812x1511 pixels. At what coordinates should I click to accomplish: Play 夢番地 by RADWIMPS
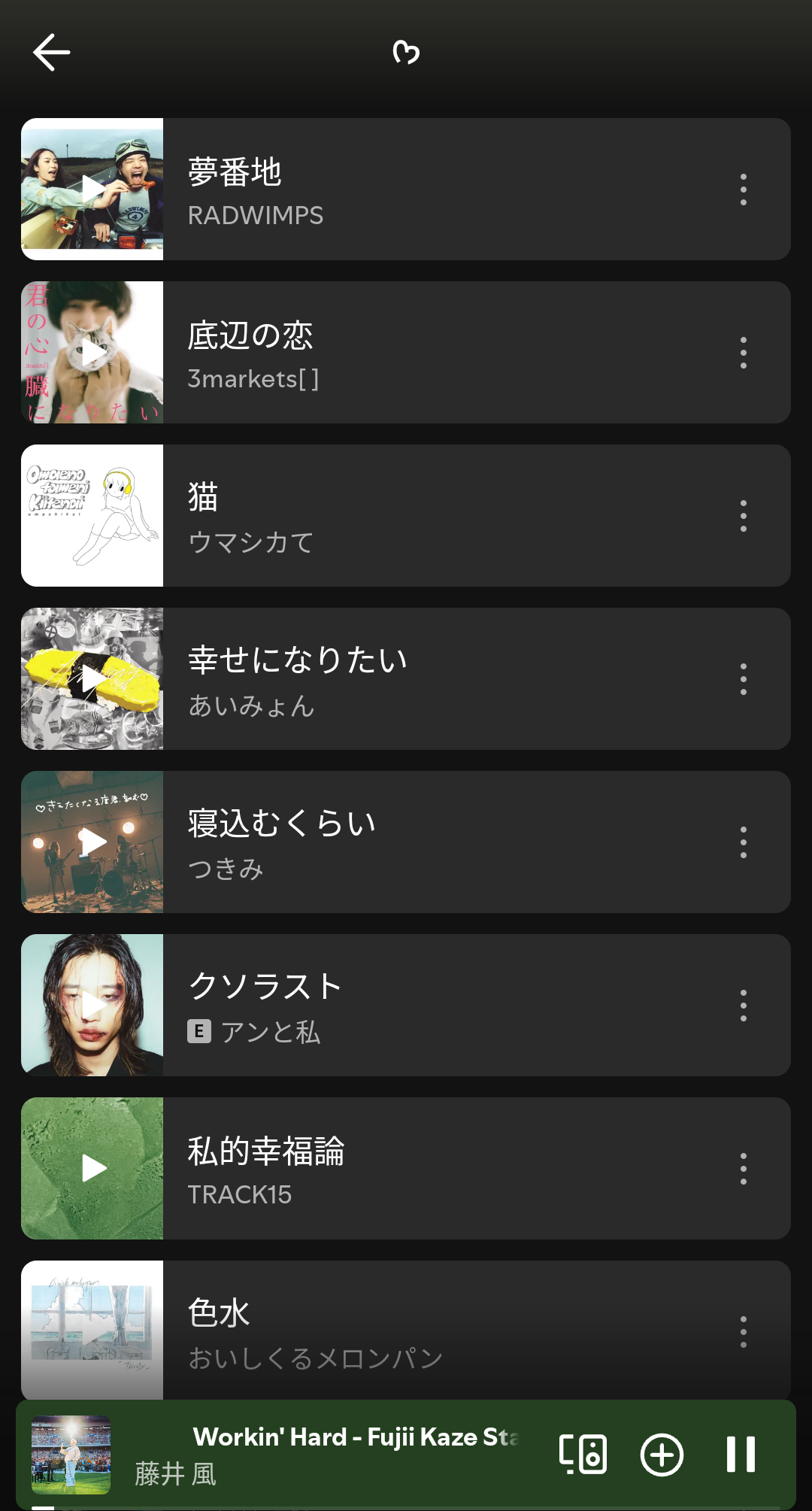(92, 189)
